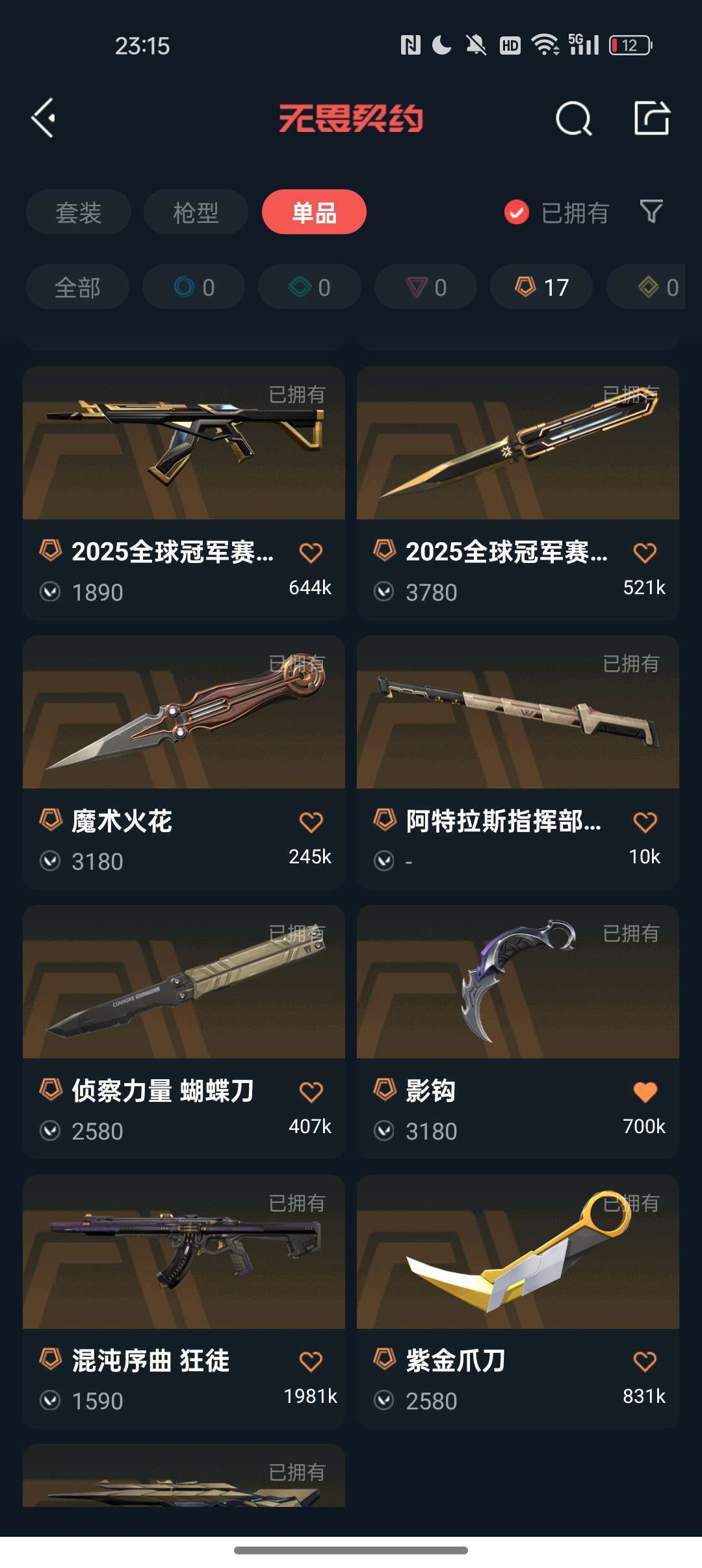
Task: Select the green diamond rarity chip
Action: pyautogui.click(x=309, y=287)
